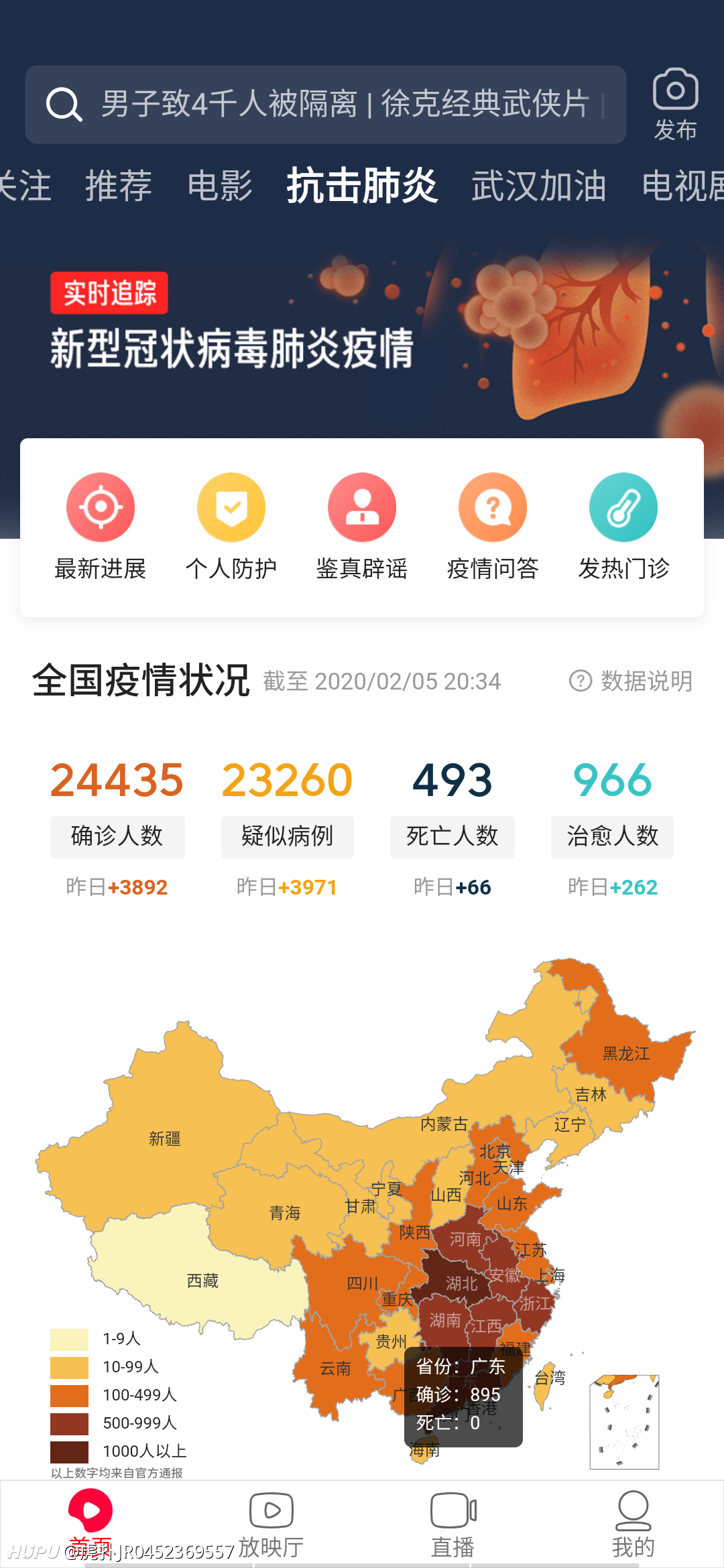Open the search box at the top
The width and height of the screenshot is (724, 1568).
(326, 105)
